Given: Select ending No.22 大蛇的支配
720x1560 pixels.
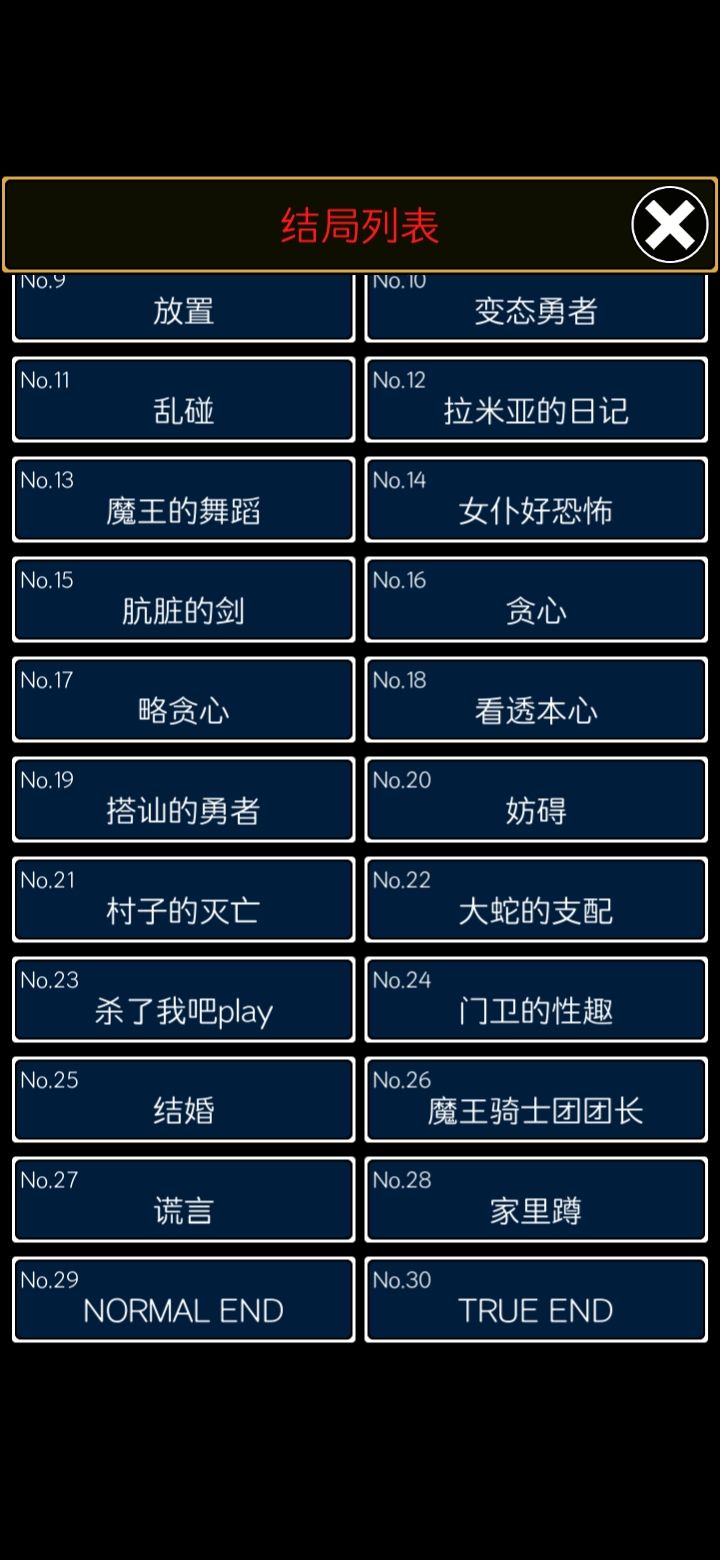Looking at the screenshot, I should 536,900.
